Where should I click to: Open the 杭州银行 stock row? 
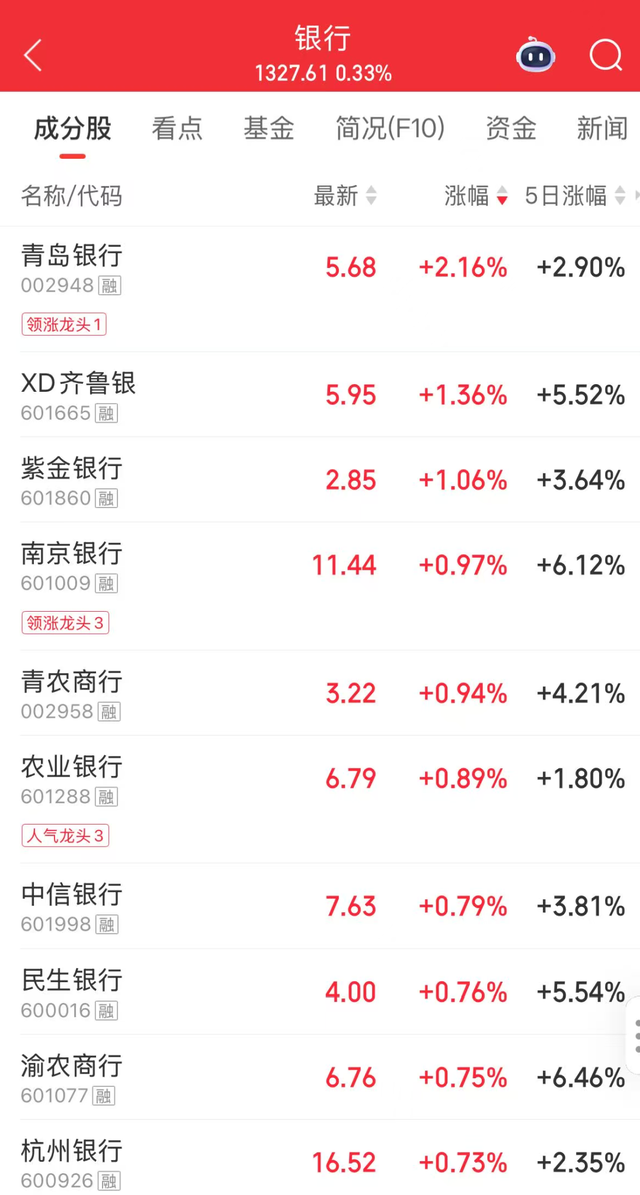tap(320, 1158)
